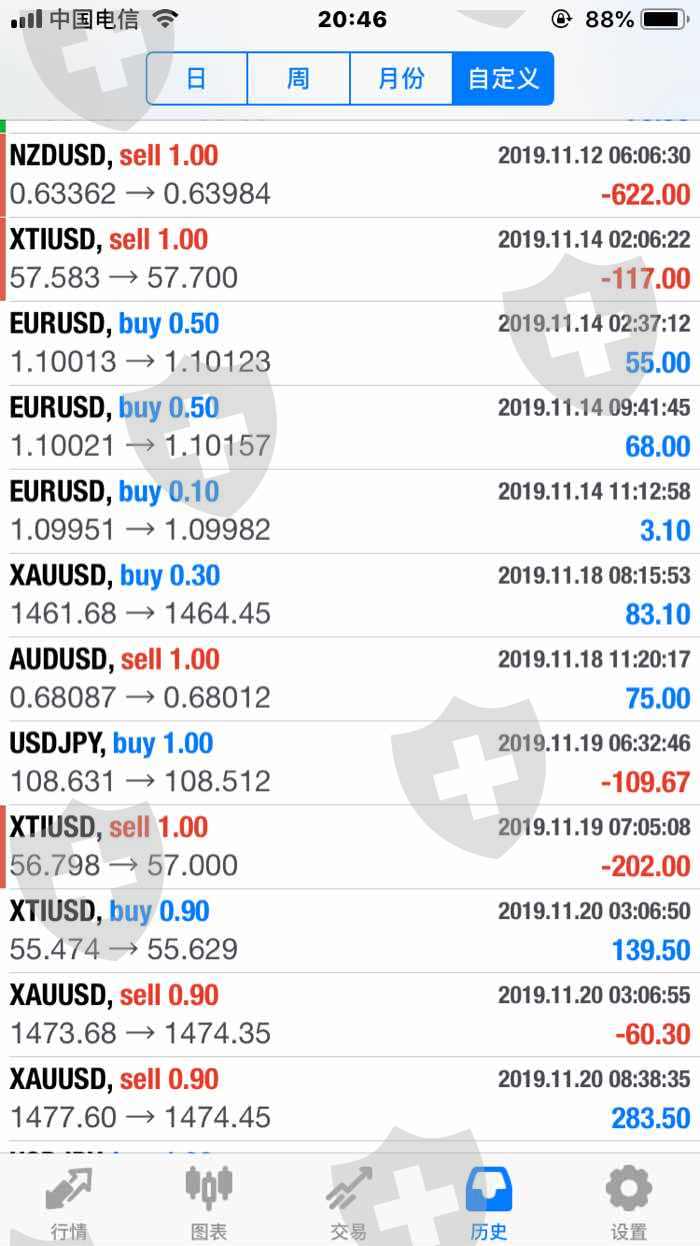Open the 交易 trade tab

(x=349, y=1201)
